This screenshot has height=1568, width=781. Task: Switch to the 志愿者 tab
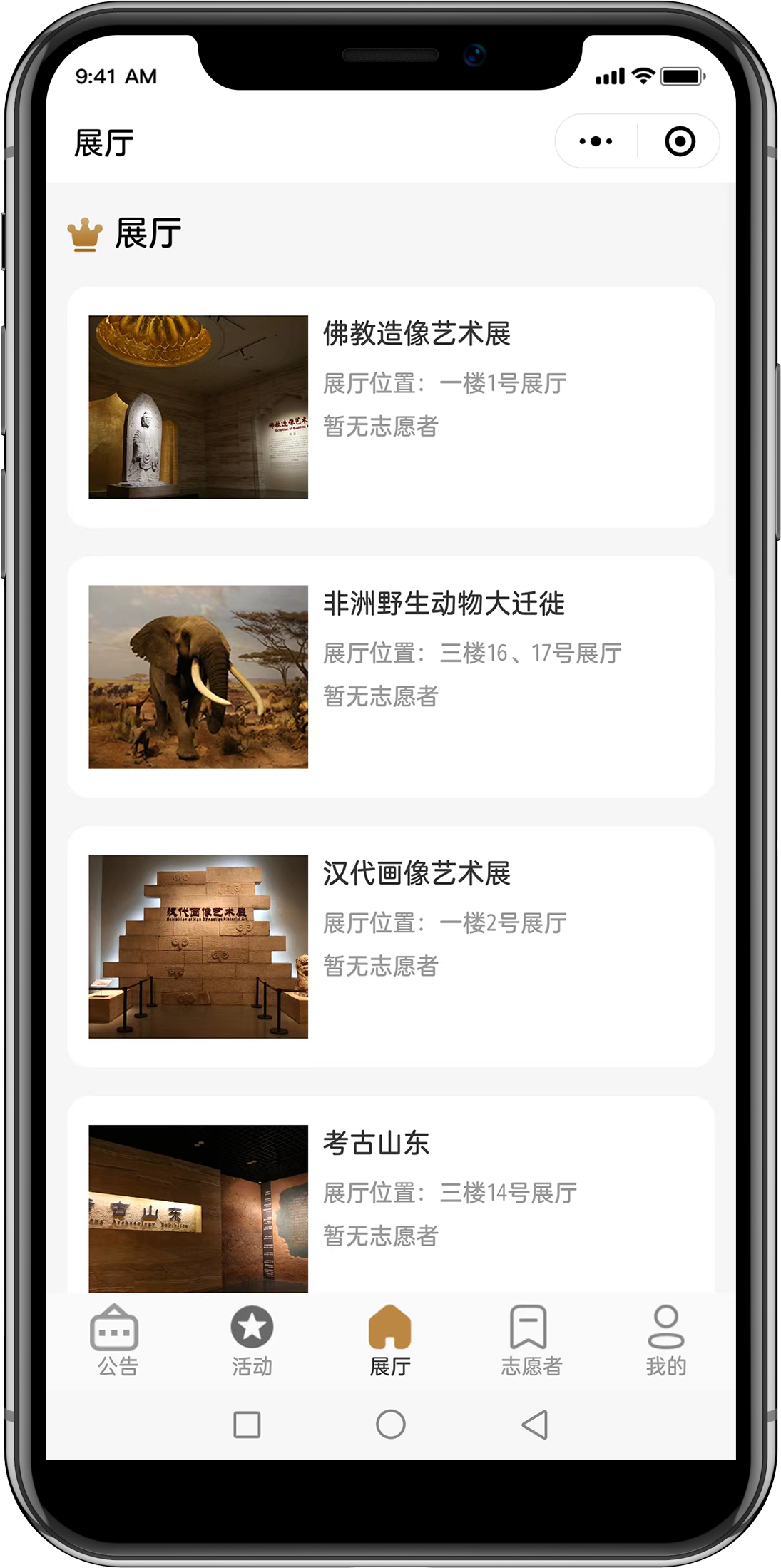coord(530,1340)
